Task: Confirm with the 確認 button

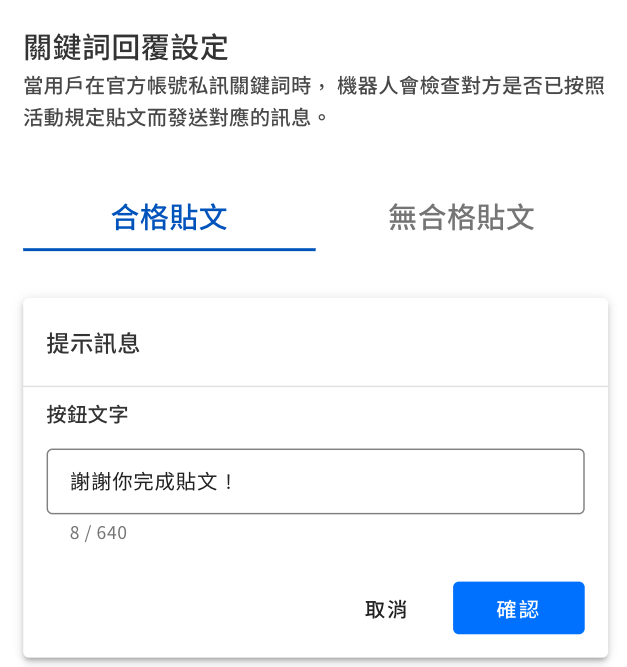Action: (x=518, y=608)
